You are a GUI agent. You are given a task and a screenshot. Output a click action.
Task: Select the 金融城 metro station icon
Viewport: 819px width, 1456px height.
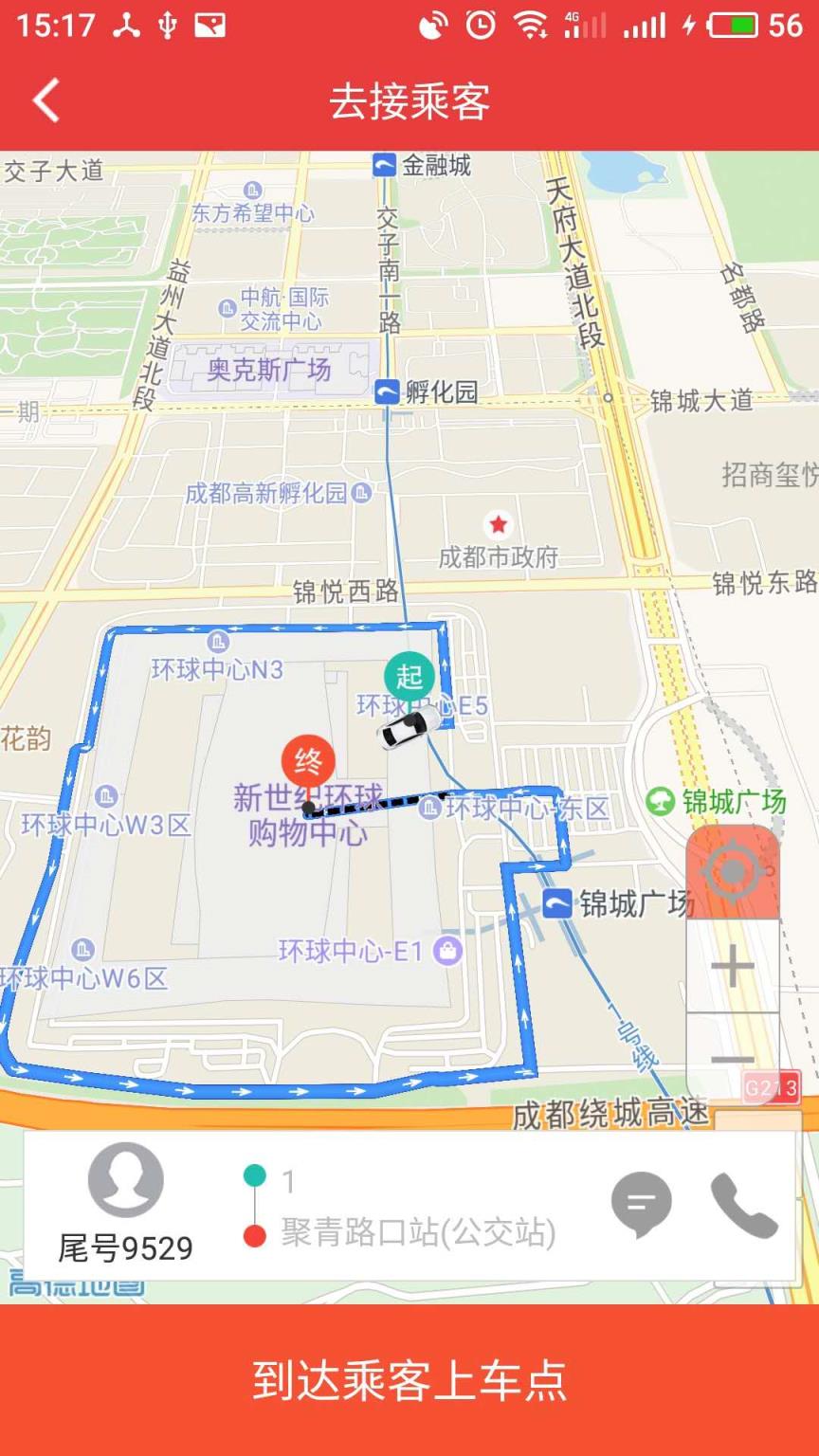point(387,166)
